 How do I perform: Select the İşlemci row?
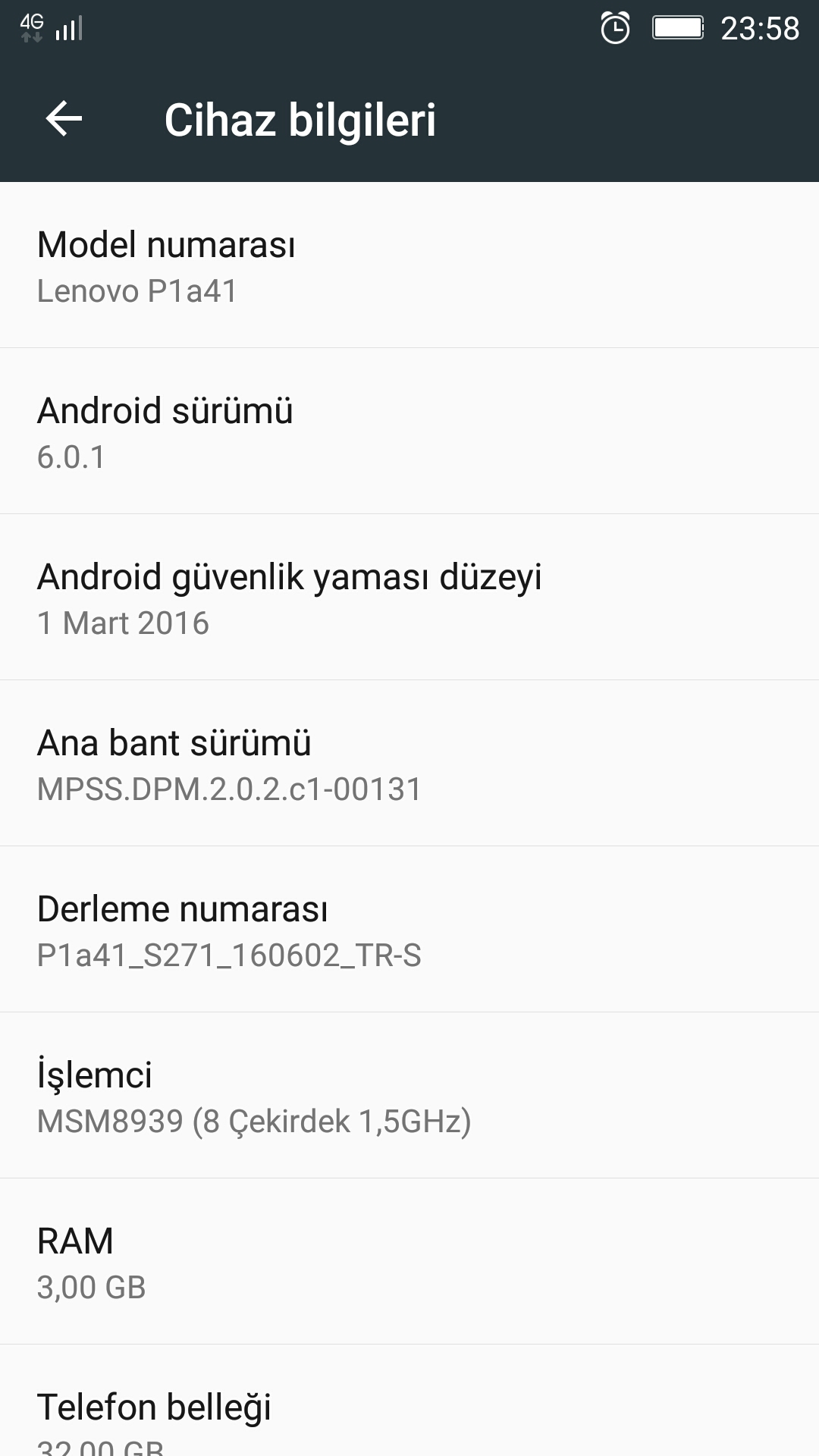pyautogui.click(x=409, y=1097)
